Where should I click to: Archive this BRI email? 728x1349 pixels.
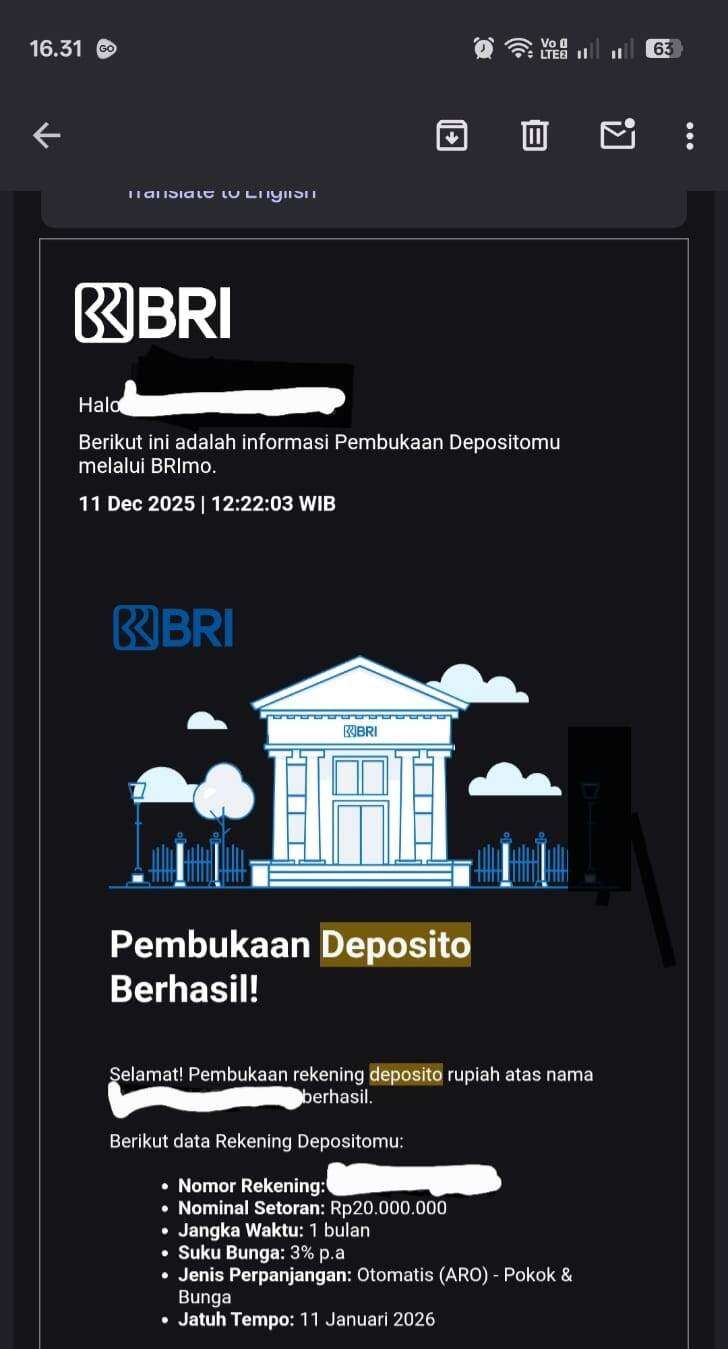click(x=451, y=135)
